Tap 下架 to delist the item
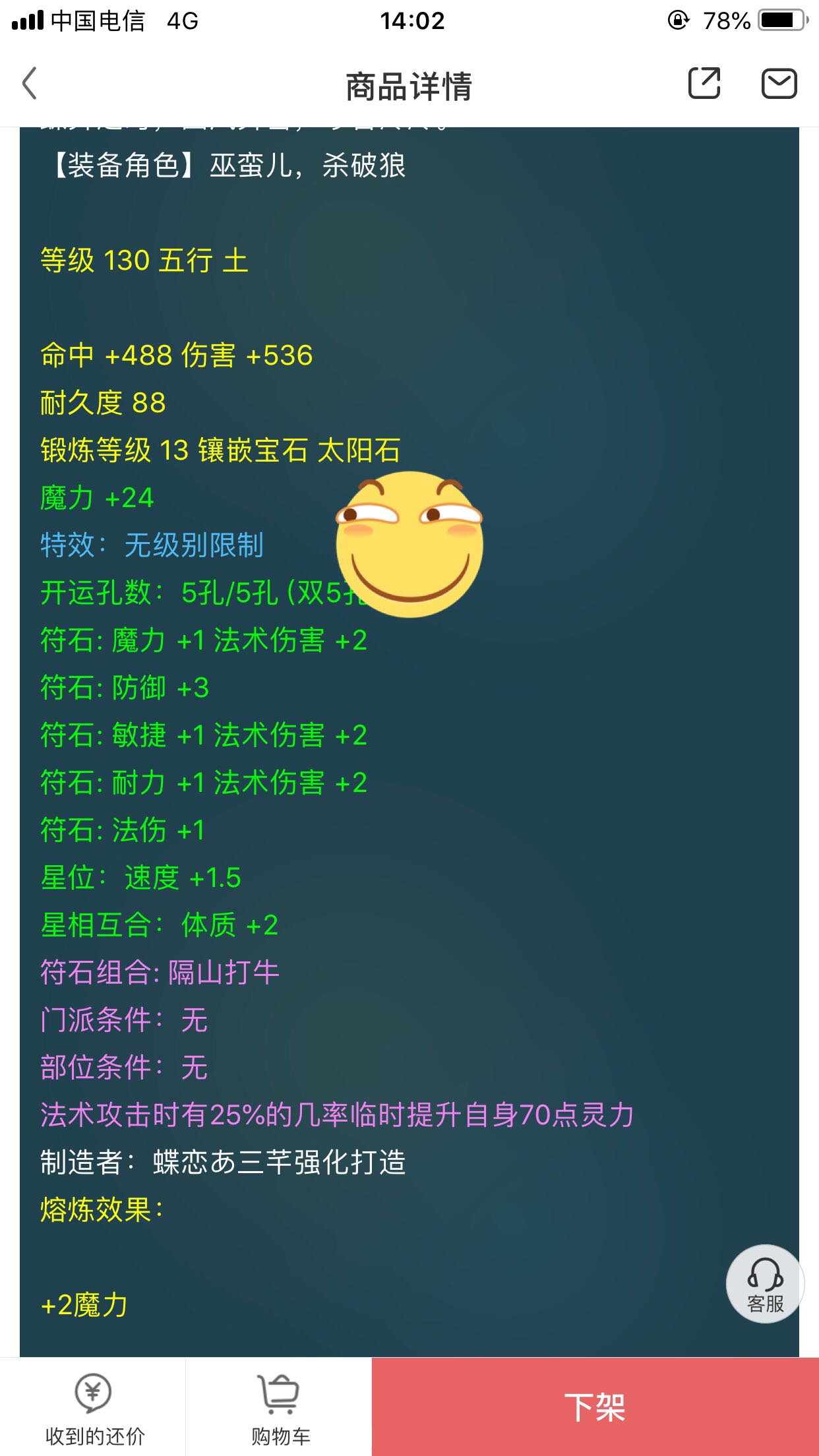This screenshot has height=1456, width=819. coord(595,1407)
